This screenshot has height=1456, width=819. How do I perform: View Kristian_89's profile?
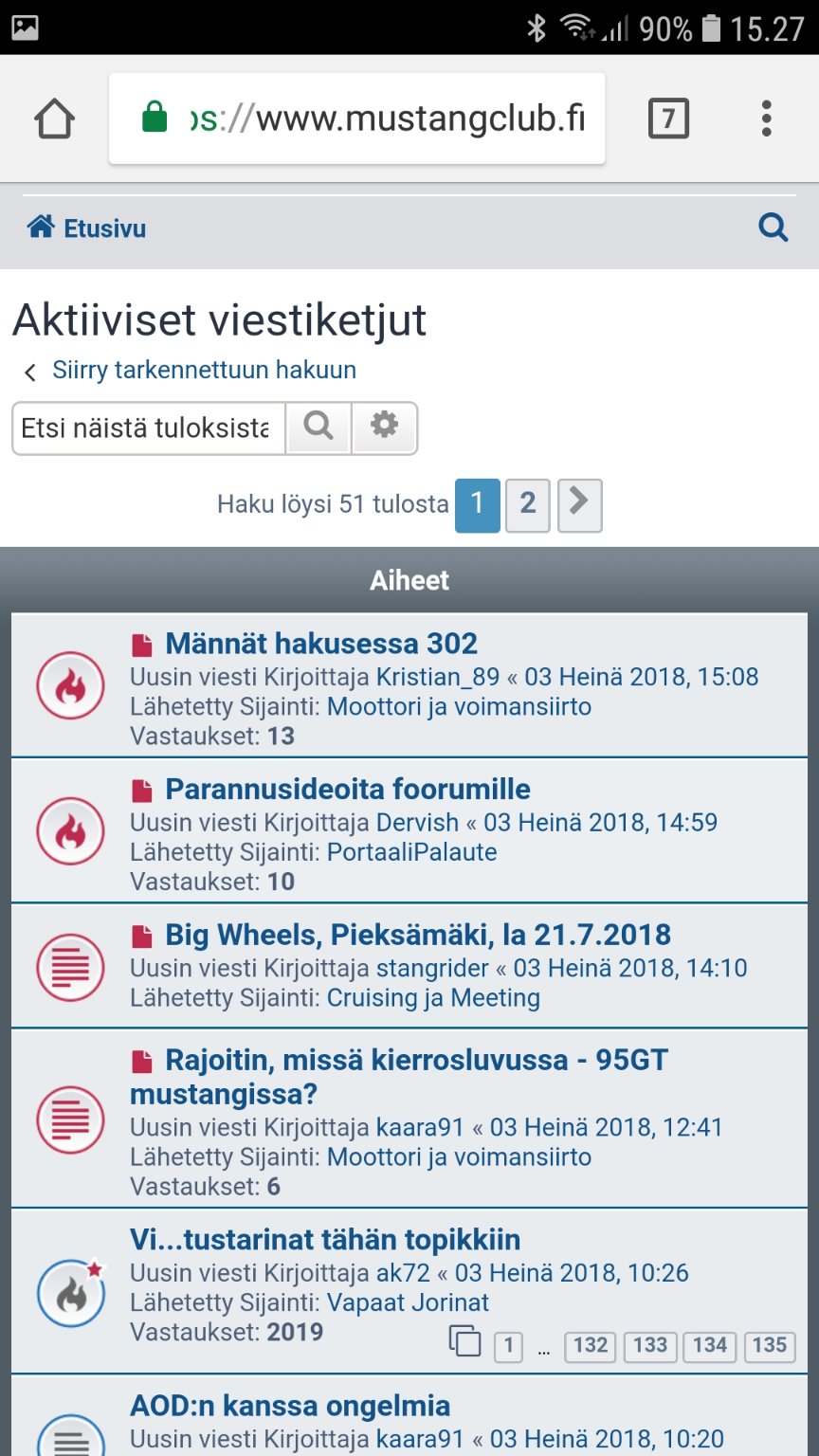tap(438, 677)
